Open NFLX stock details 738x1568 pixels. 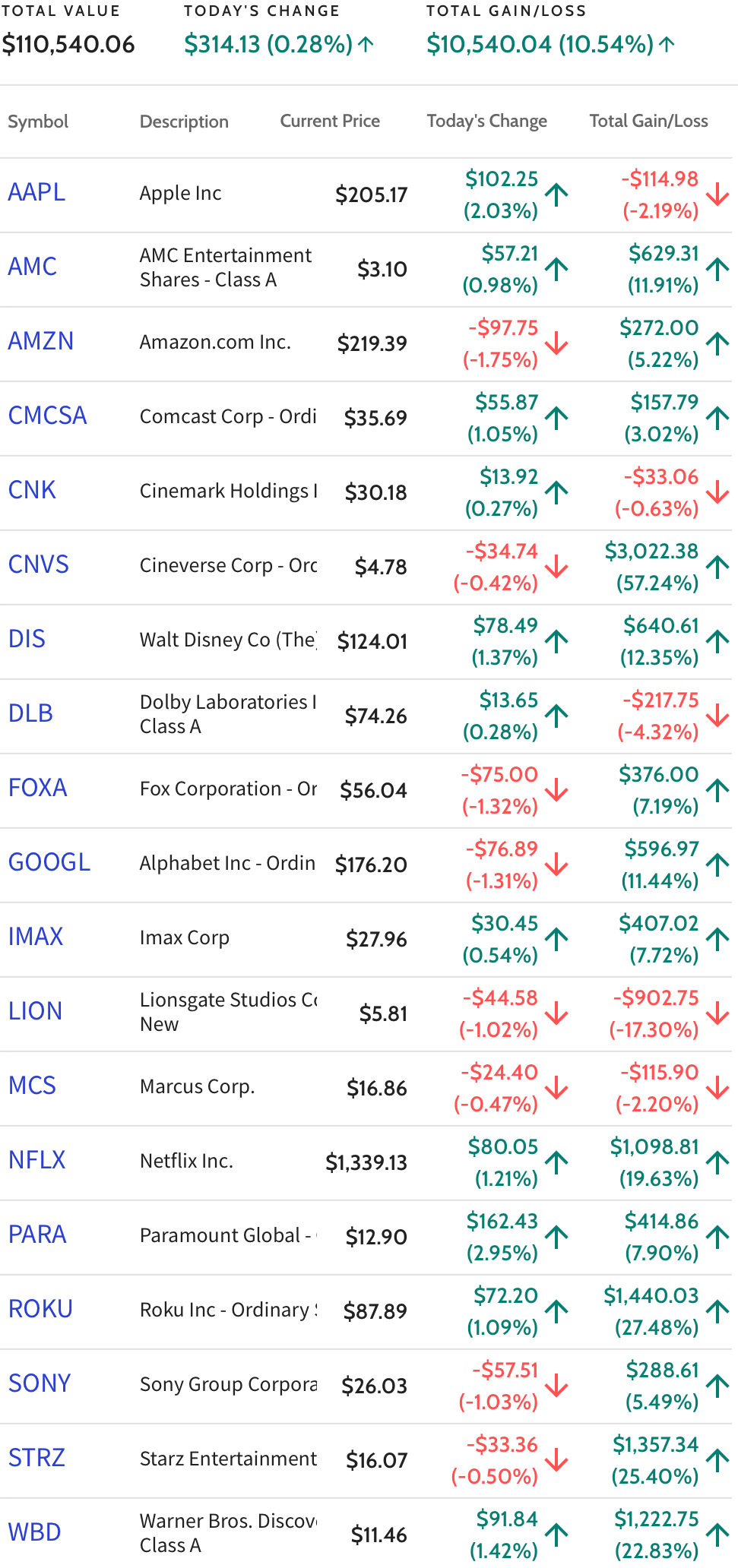(37, 1160)
